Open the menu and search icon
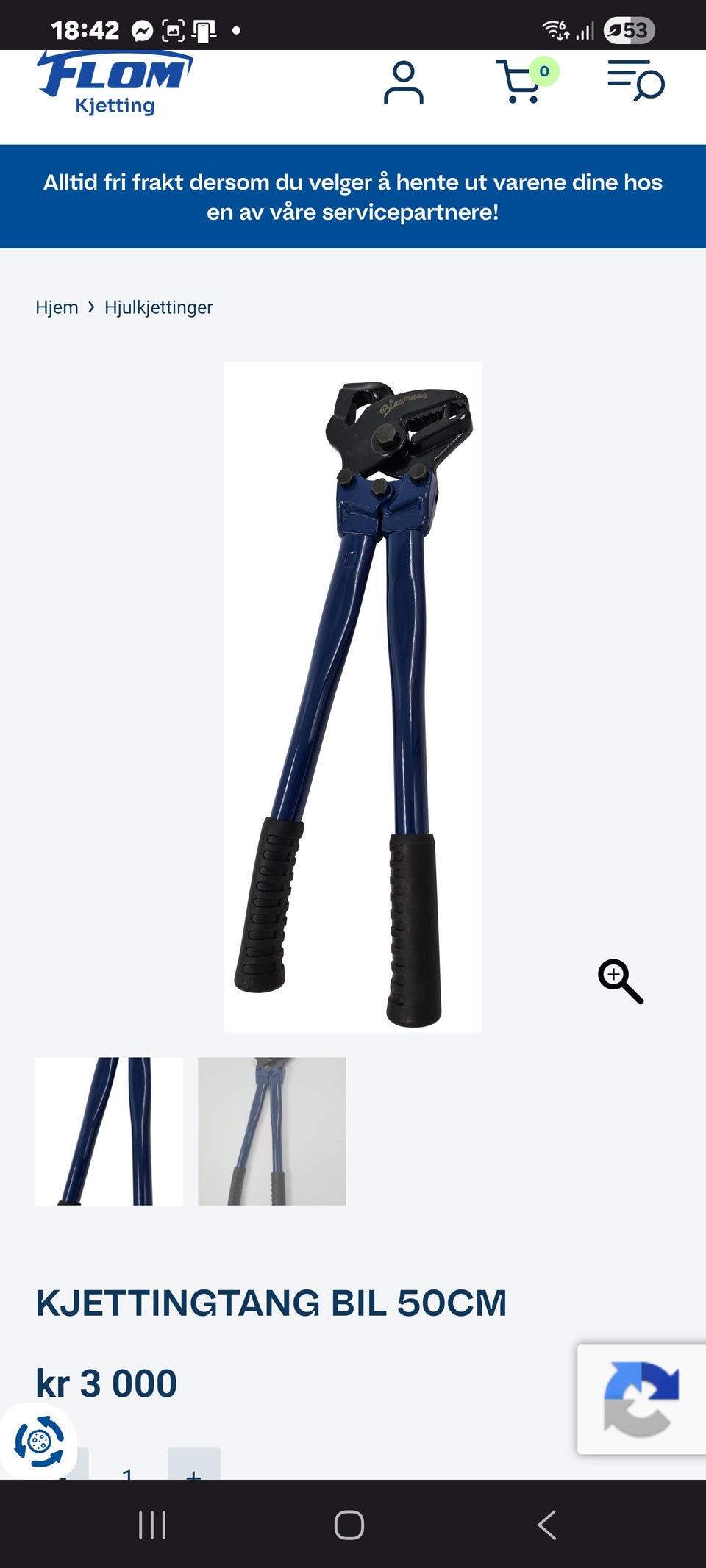The image size is (706, 1568). (x=636, y=81)
